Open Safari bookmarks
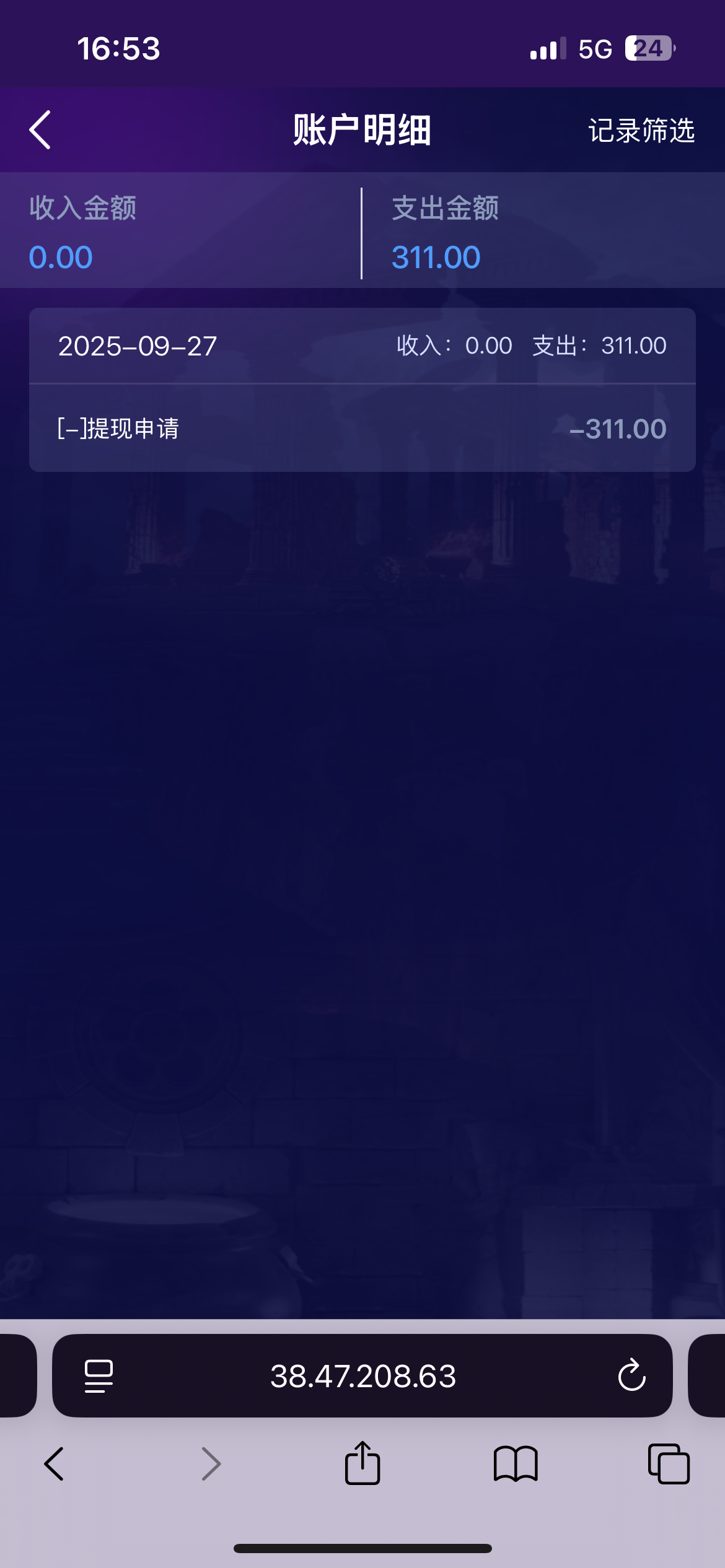 pyautogui.click(x=516, y=1464)
